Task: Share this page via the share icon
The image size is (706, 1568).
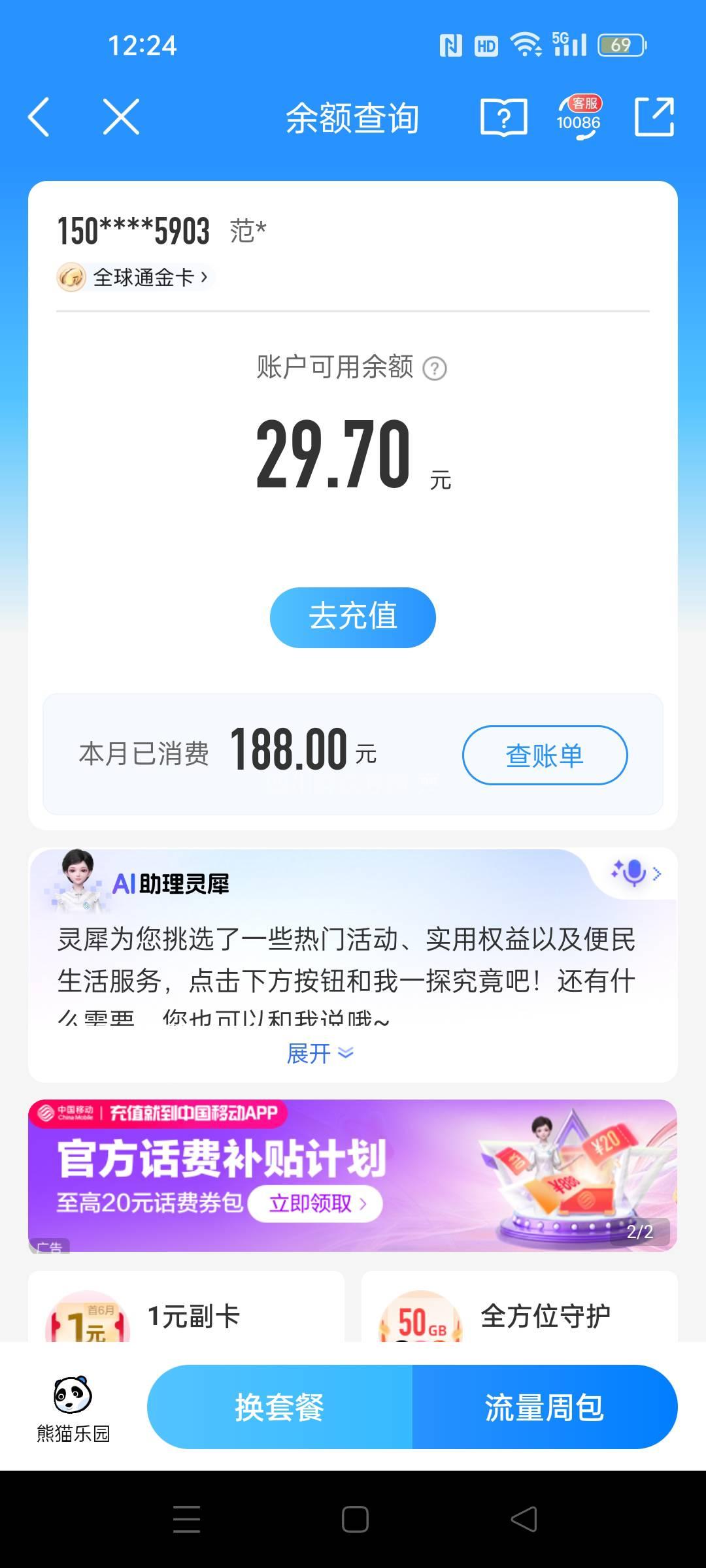Action: [654, 118]
